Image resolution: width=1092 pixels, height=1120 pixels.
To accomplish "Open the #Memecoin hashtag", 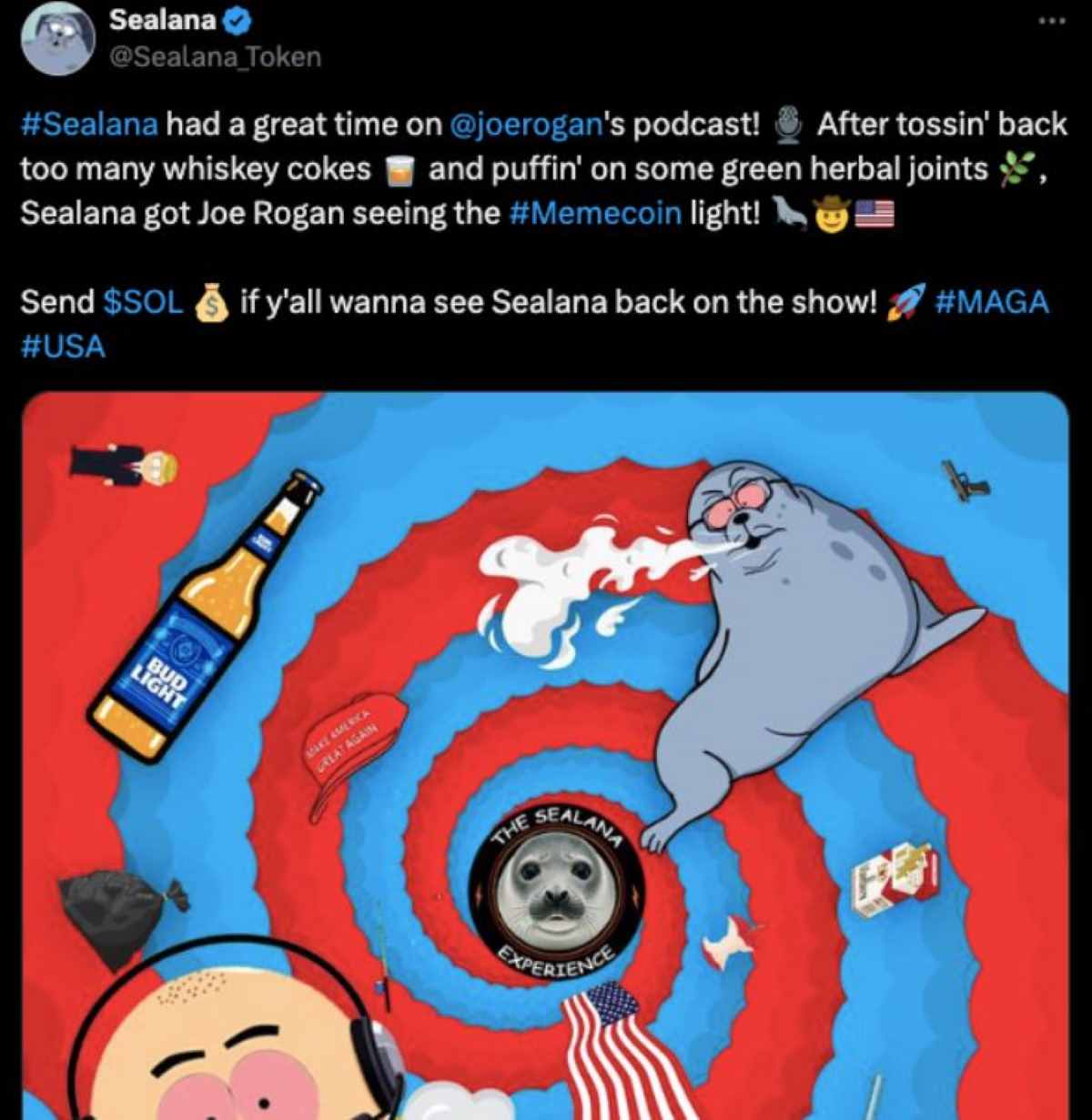I will [x=595, y=213].
